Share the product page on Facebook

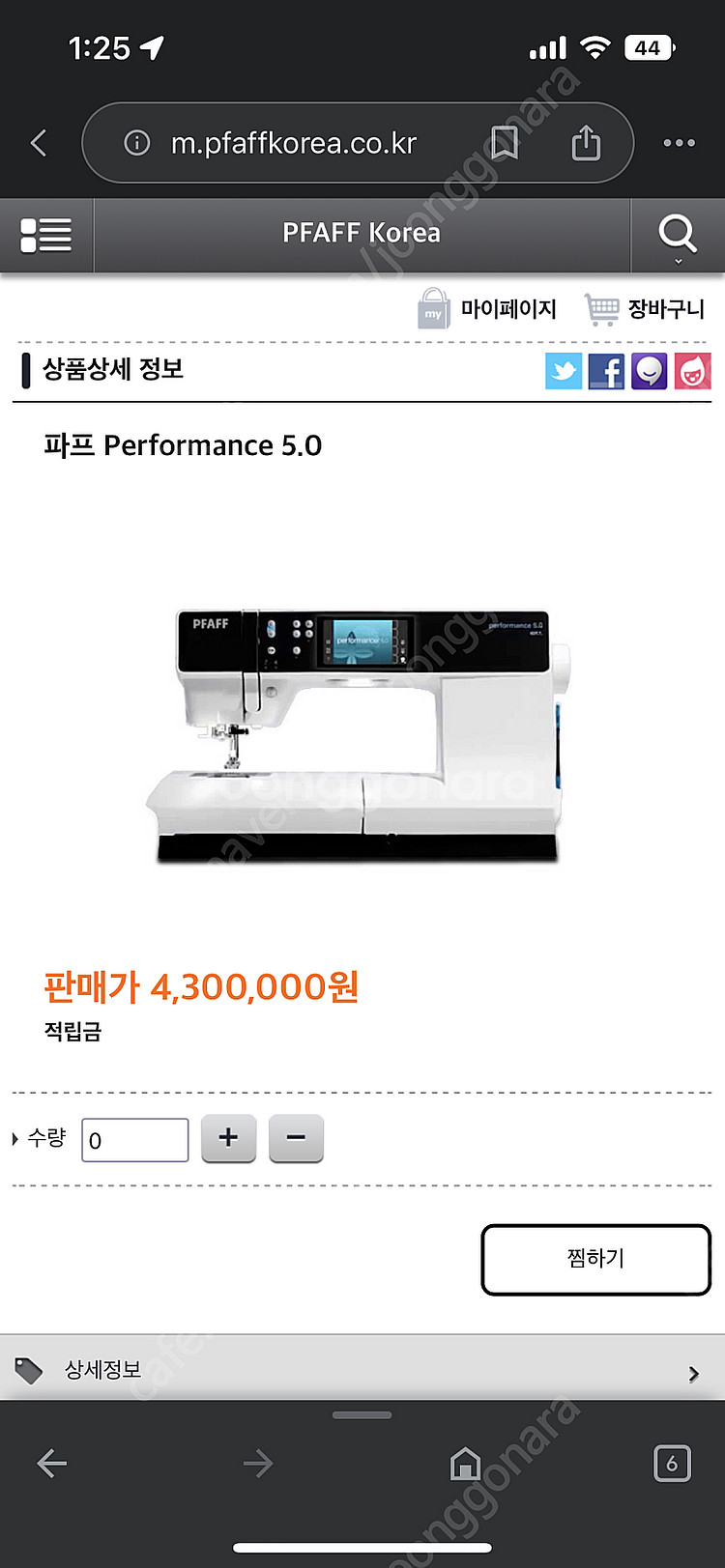click(x=606, y=371)
